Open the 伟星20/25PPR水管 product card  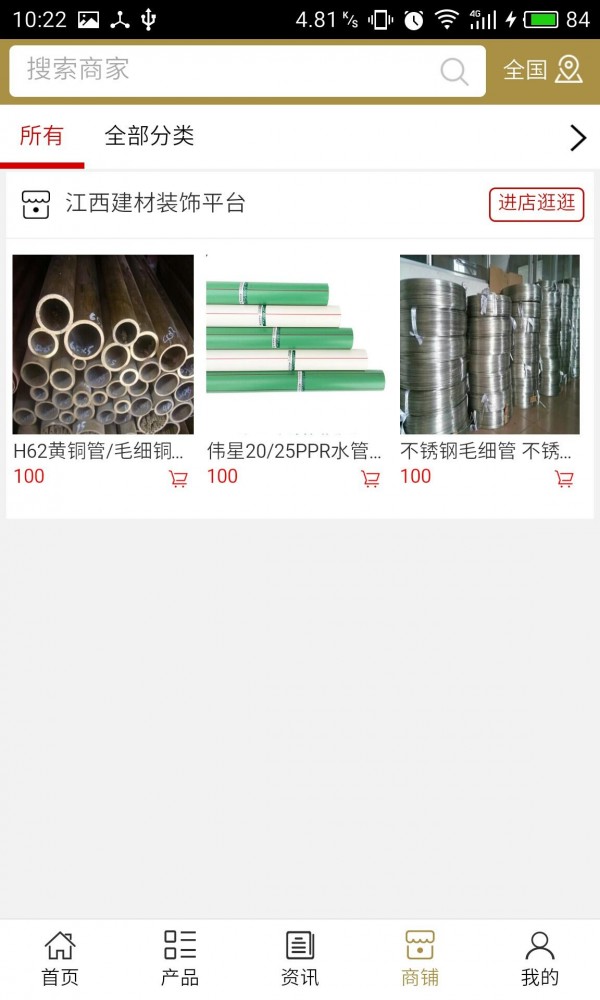coord(296,344)
